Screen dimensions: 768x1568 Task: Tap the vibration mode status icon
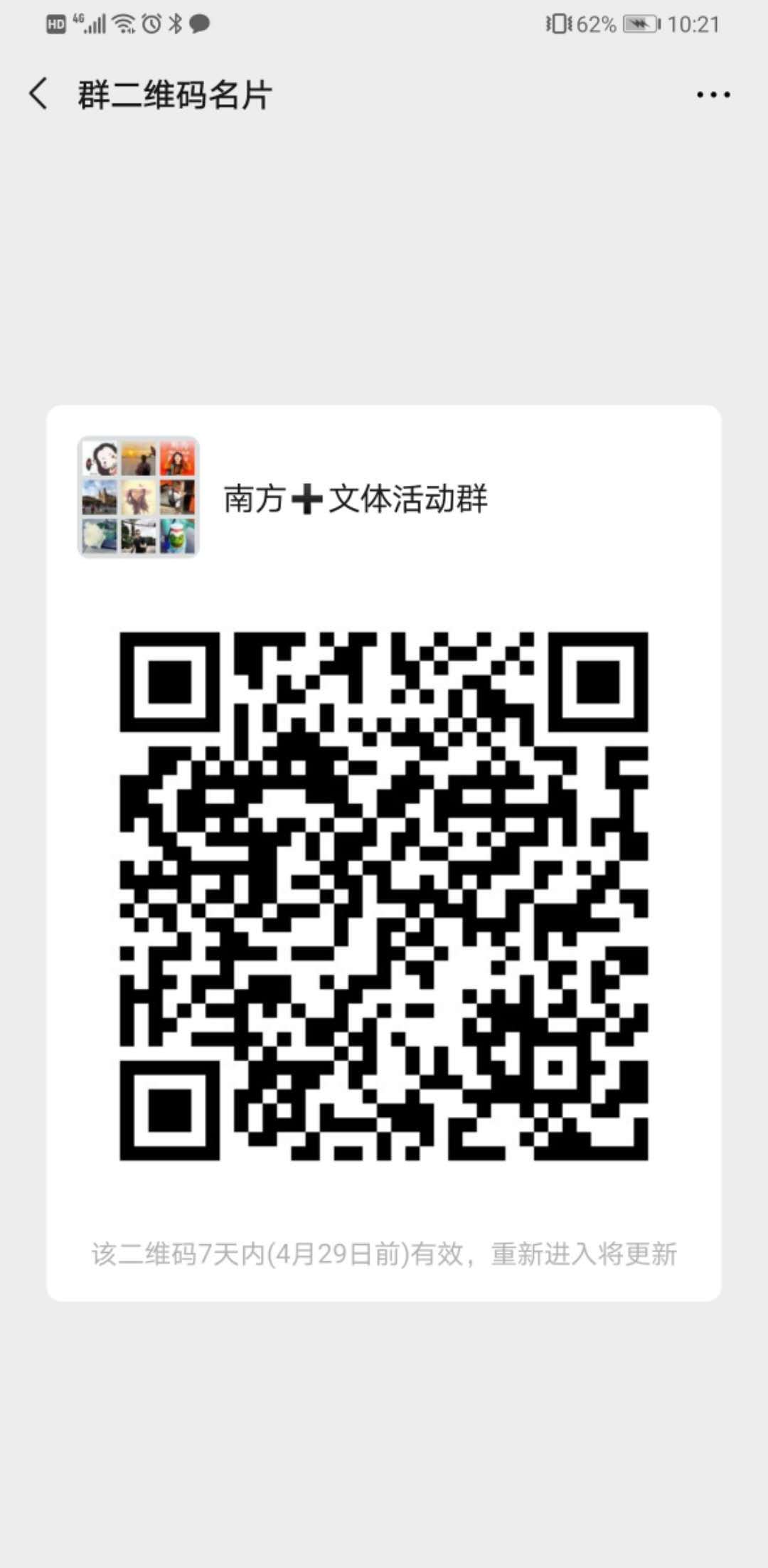(558, 23)
